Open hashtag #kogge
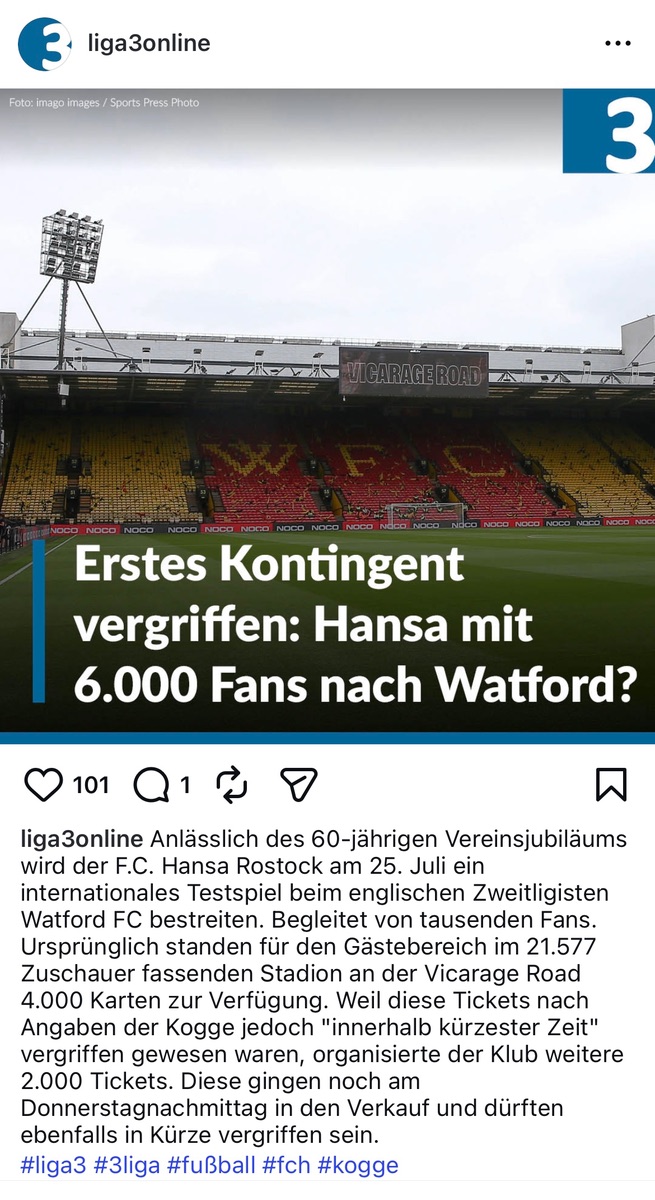The height and width of the screenshot is (1200, 655). click(x=358, y=1165)
